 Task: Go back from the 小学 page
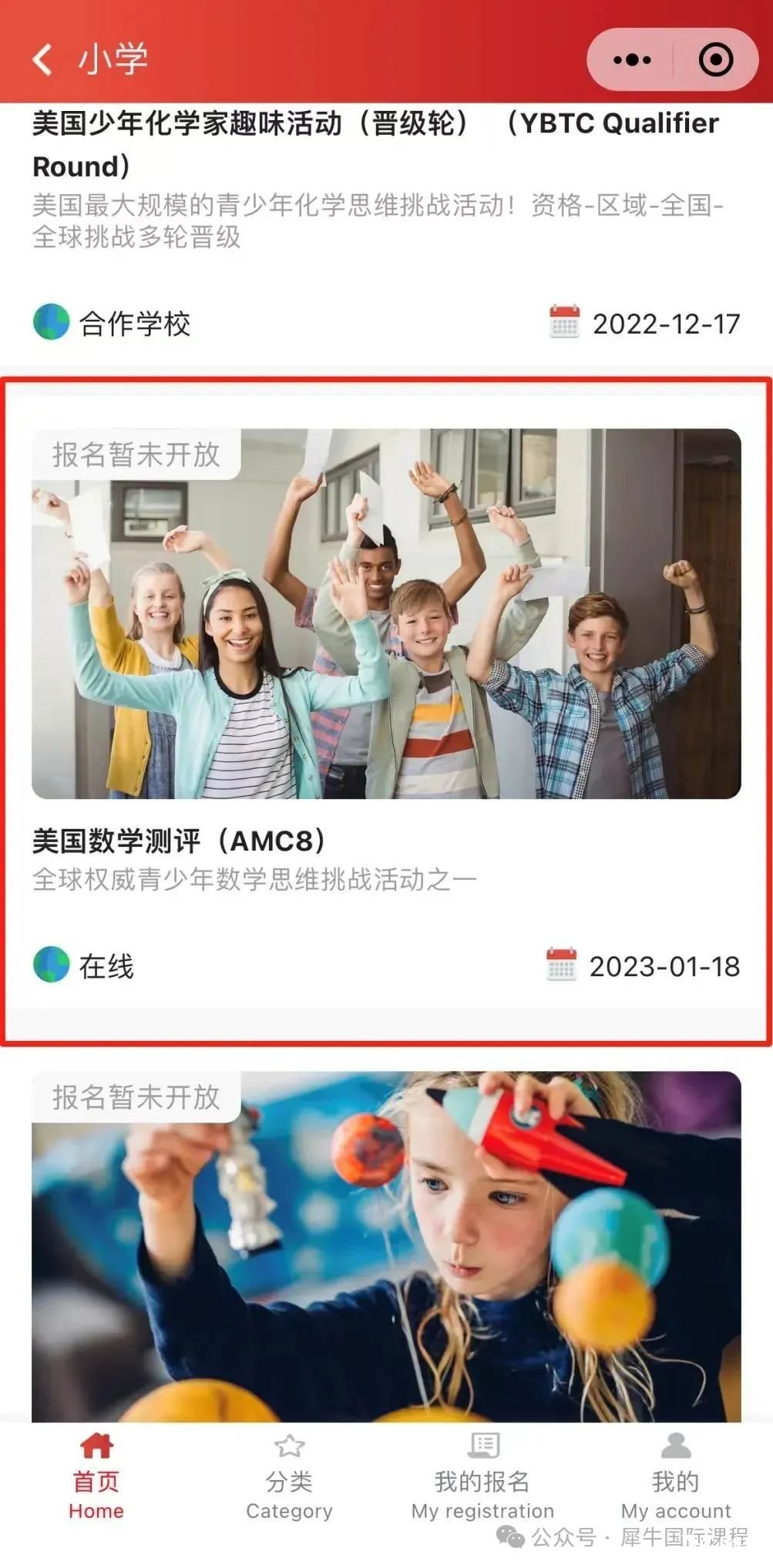pyautogui.click(x=43, y=59)
